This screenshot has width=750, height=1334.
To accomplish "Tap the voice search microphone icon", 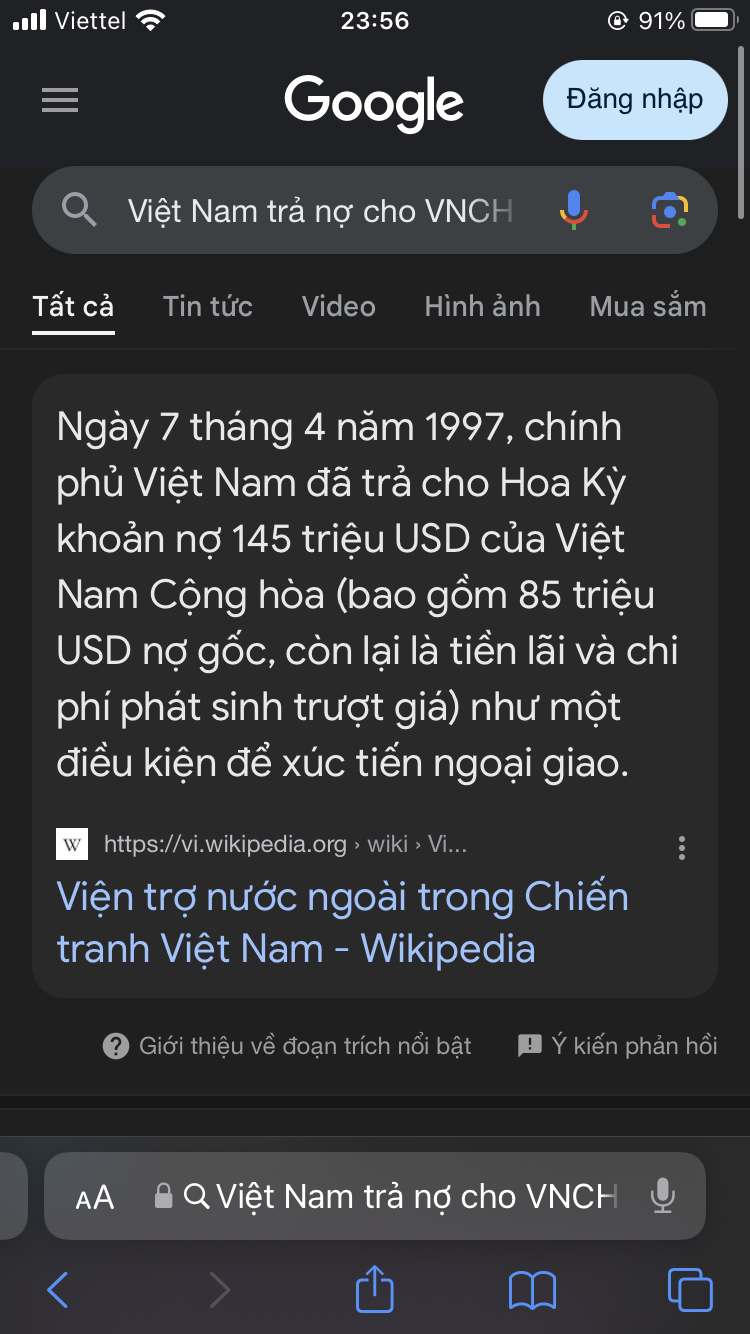I will coord(572,210).
